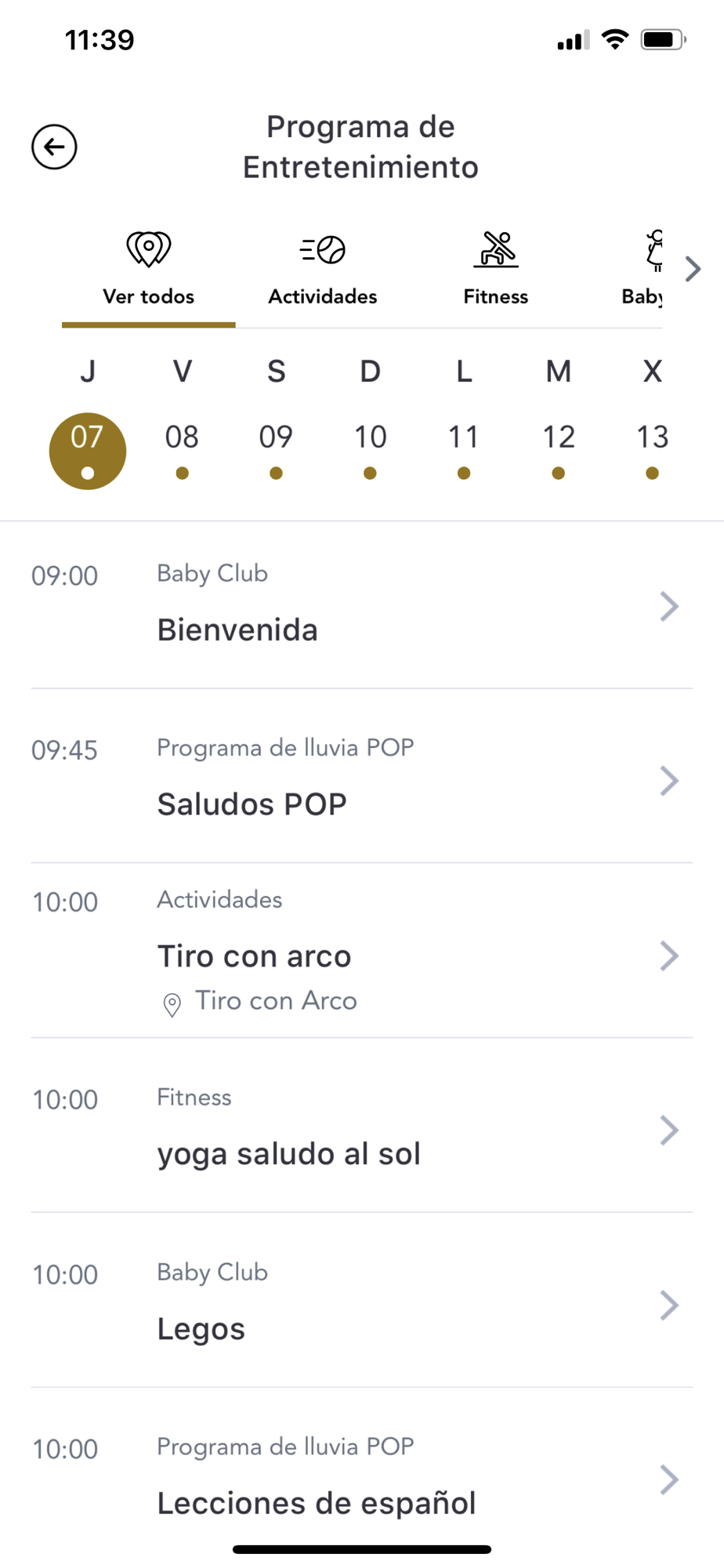
Task: Show more categories with right arrow
Action: [693, 269]
